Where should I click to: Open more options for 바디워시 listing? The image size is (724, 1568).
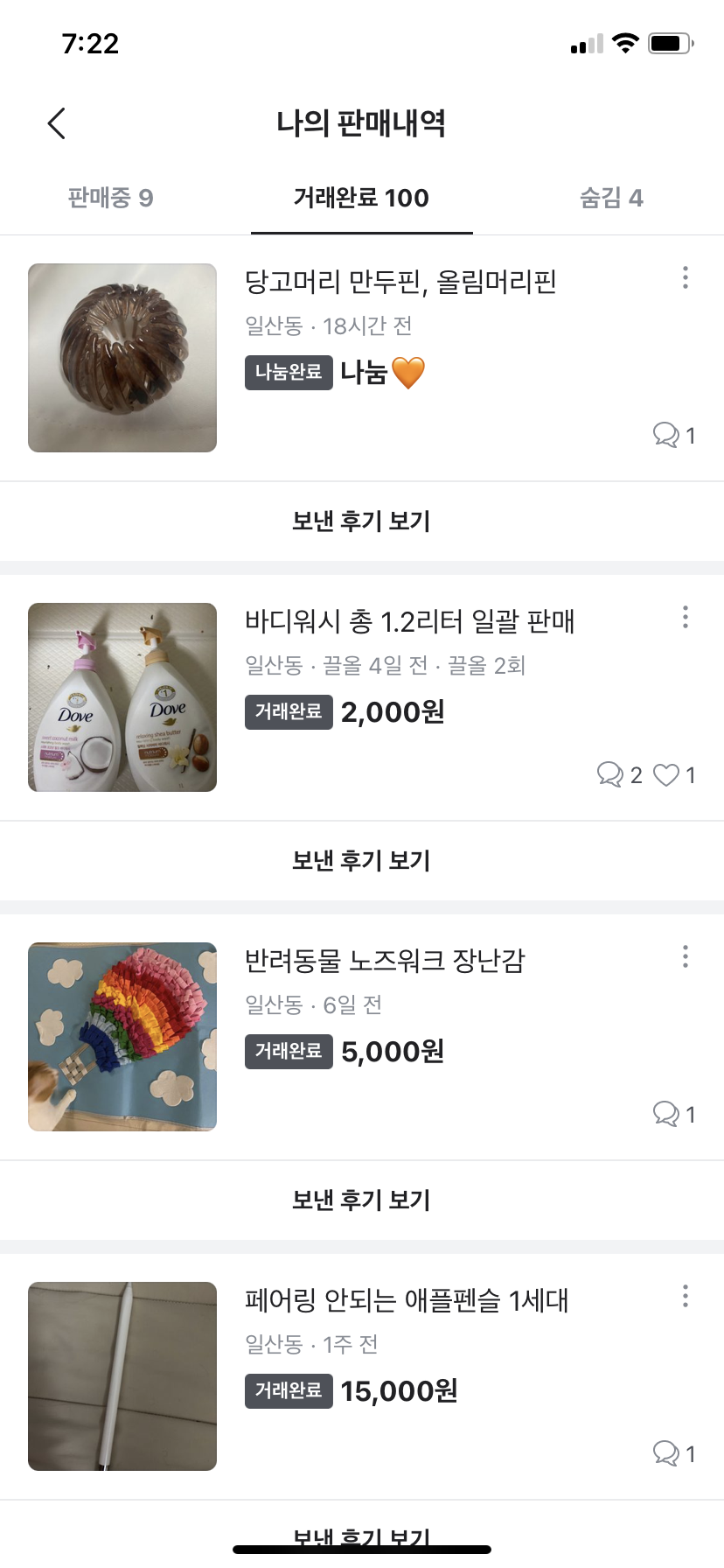tap(686, 617)
